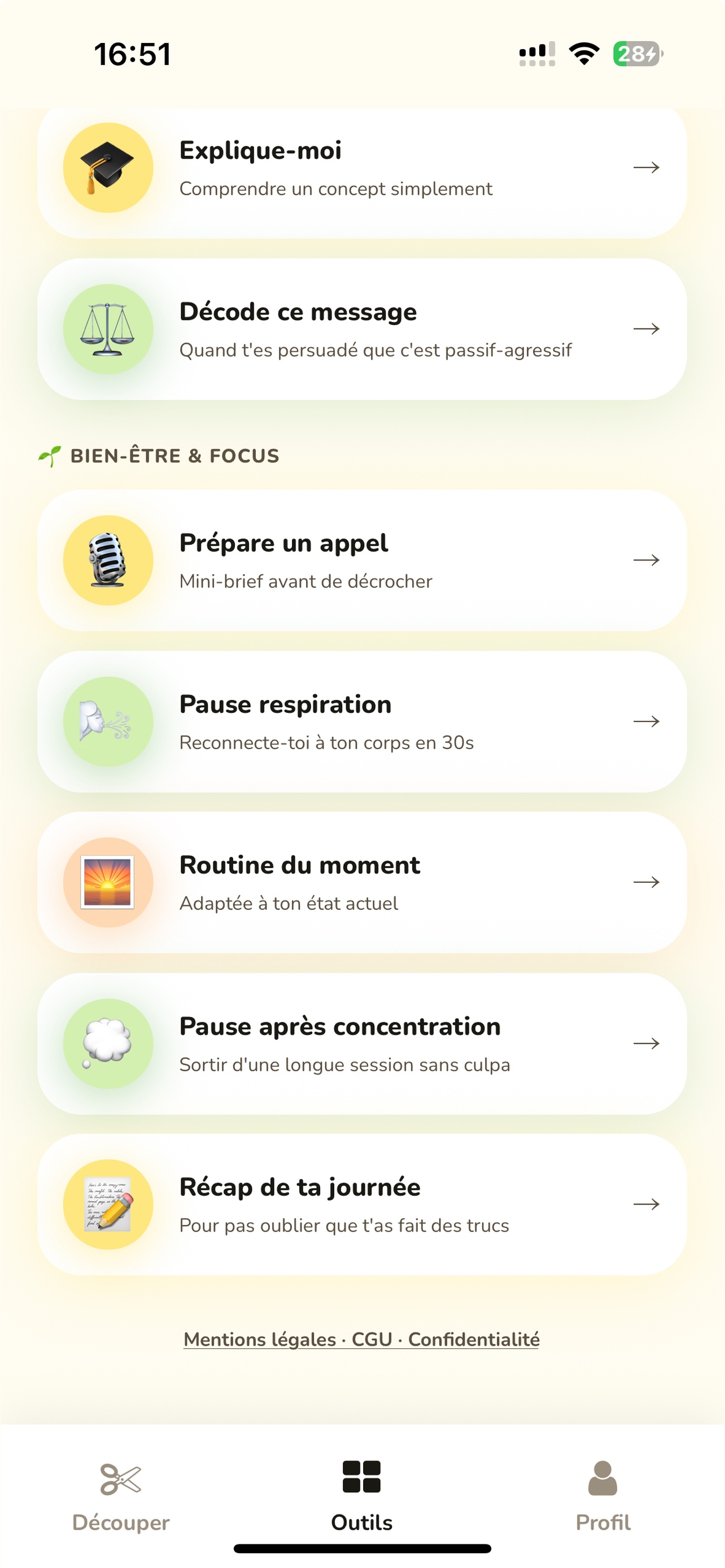The height and width of the screenshot is (1568, 725).
Task: Open Routine du moment
Action: coord(362,882)
